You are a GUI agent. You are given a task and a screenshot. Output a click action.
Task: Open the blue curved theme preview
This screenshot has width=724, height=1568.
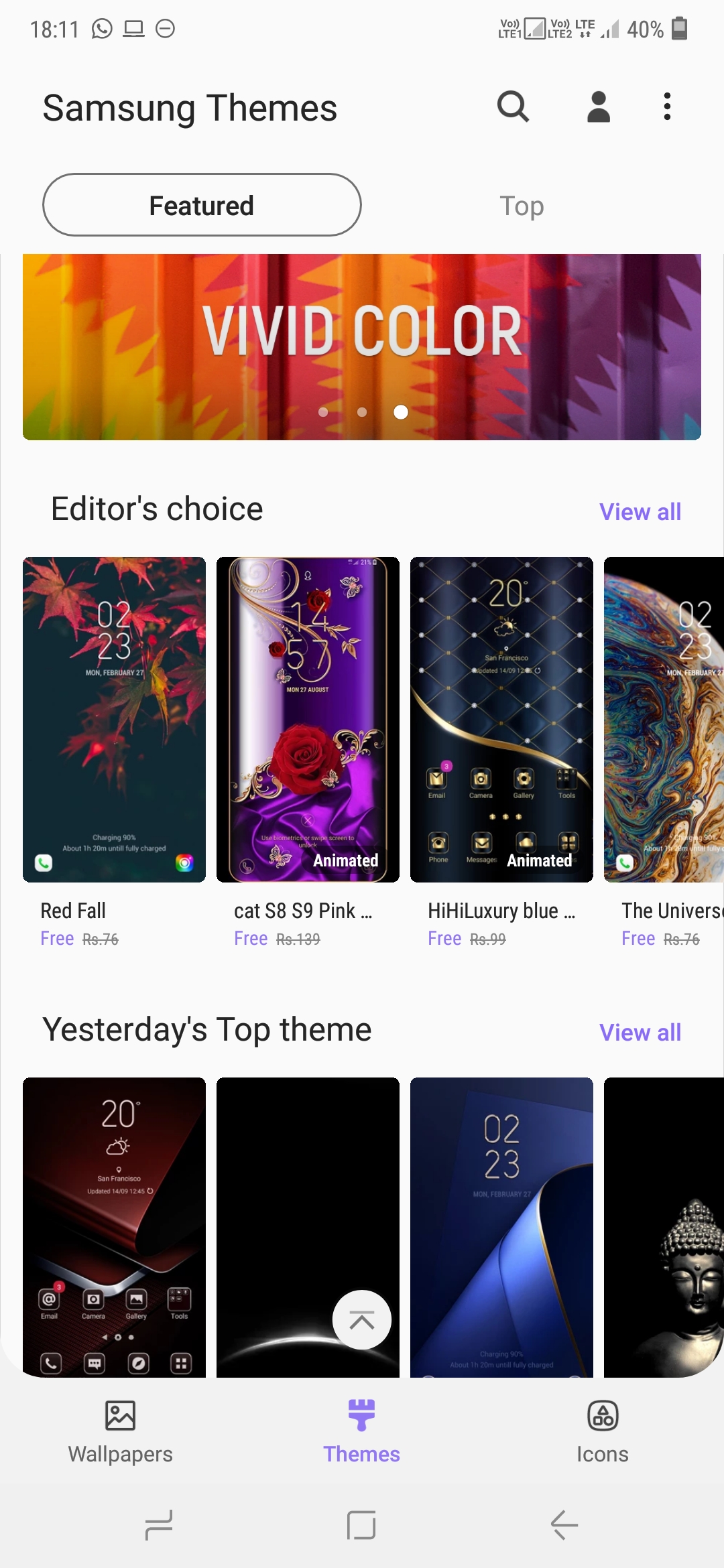click(x=501, y=1226)
